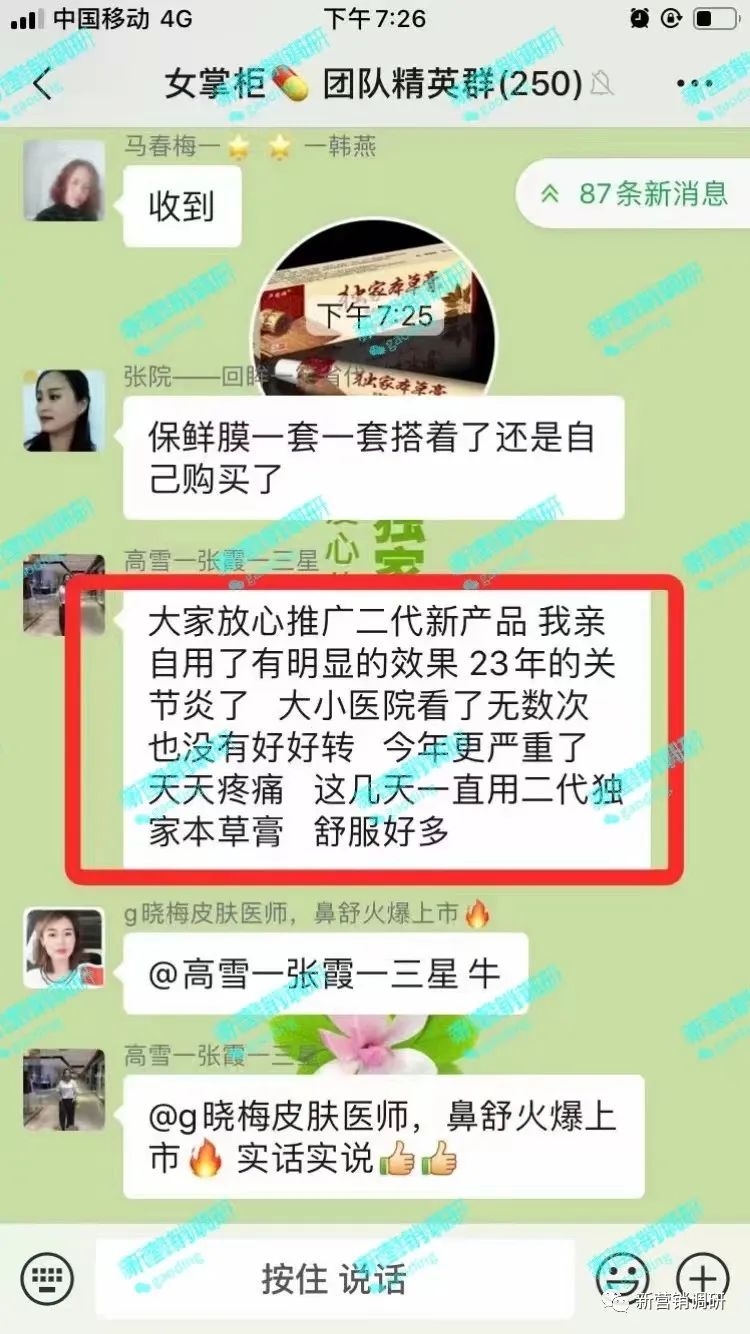Switch to keyboard text input

click(49, 1277)
